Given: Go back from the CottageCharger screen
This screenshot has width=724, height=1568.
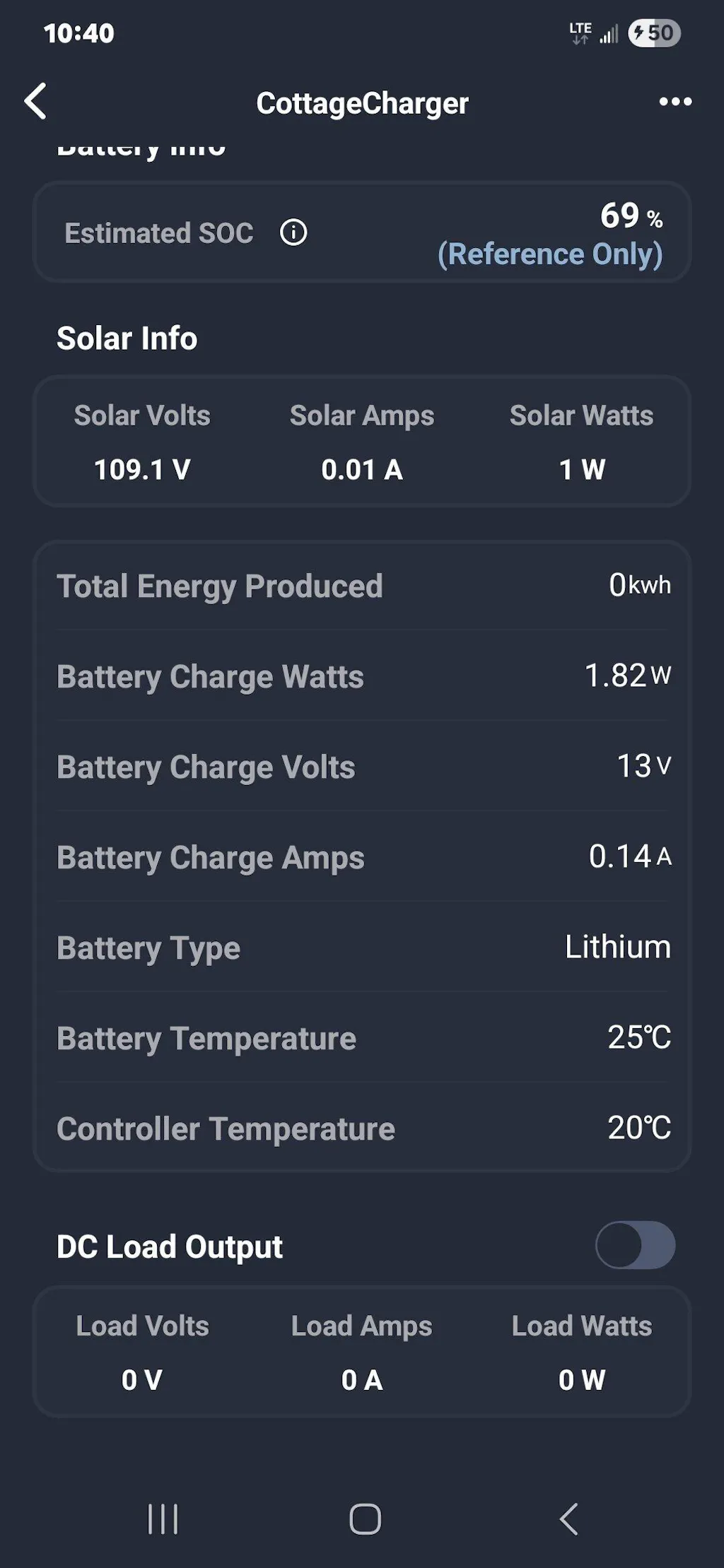Looking at the screenshot, I should click(36, 102).
